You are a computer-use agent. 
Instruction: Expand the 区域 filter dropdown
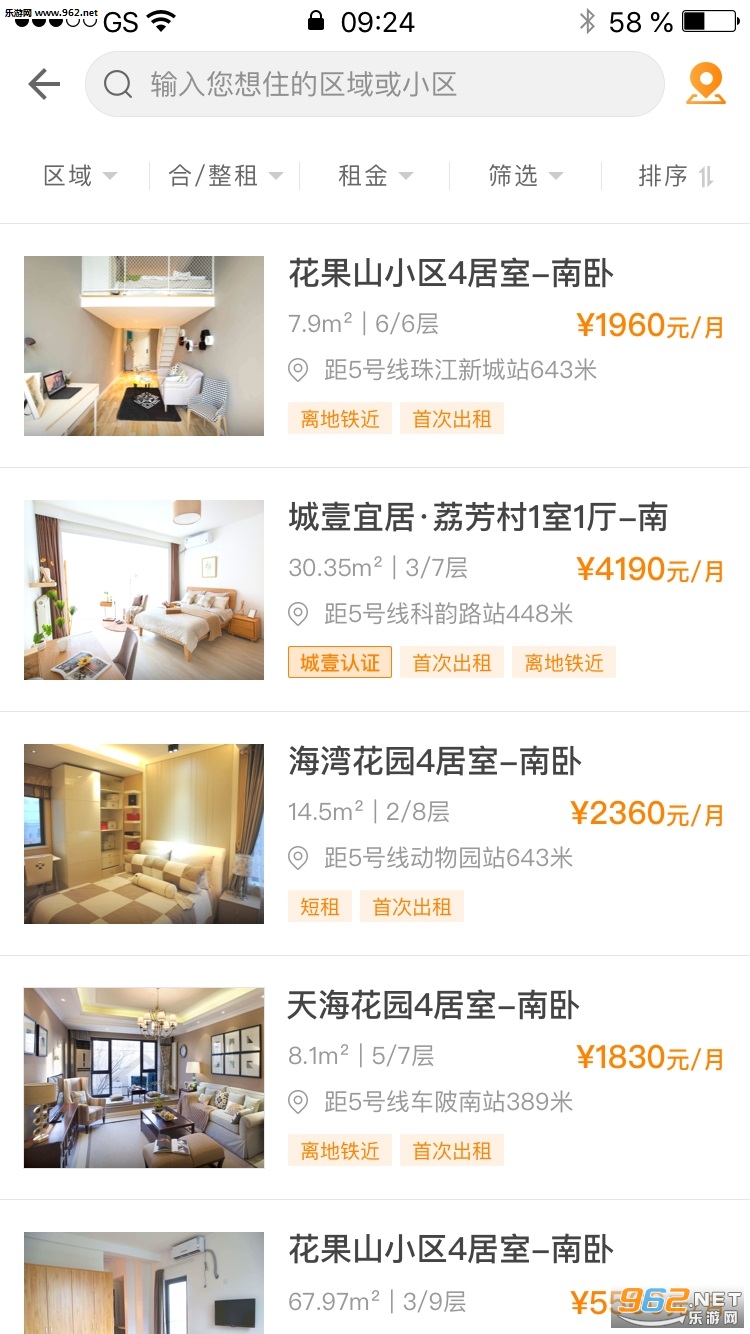(80, 176)
